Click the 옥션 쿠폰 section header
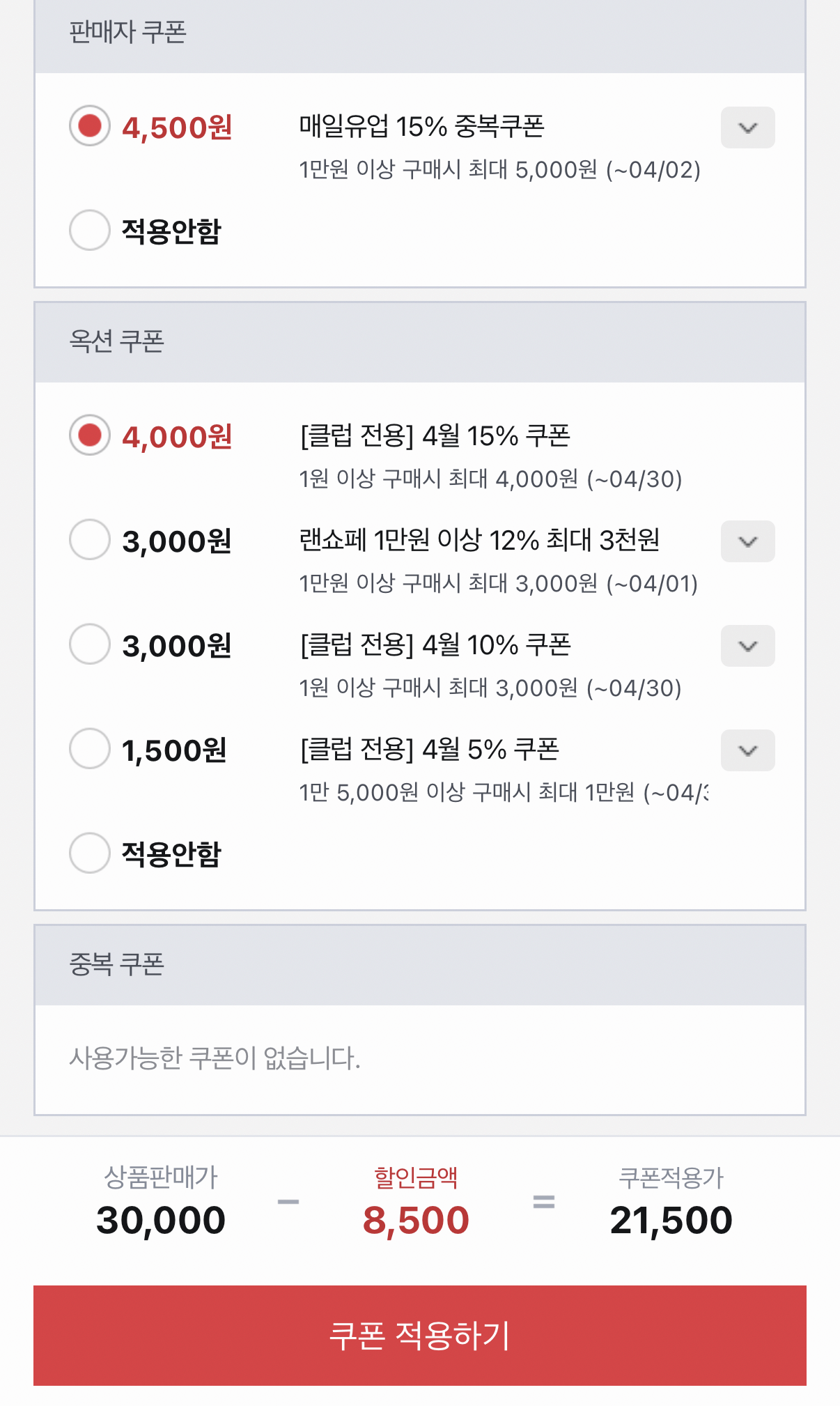This screenshot has width=840, height=1406. (x=116, y=341)
